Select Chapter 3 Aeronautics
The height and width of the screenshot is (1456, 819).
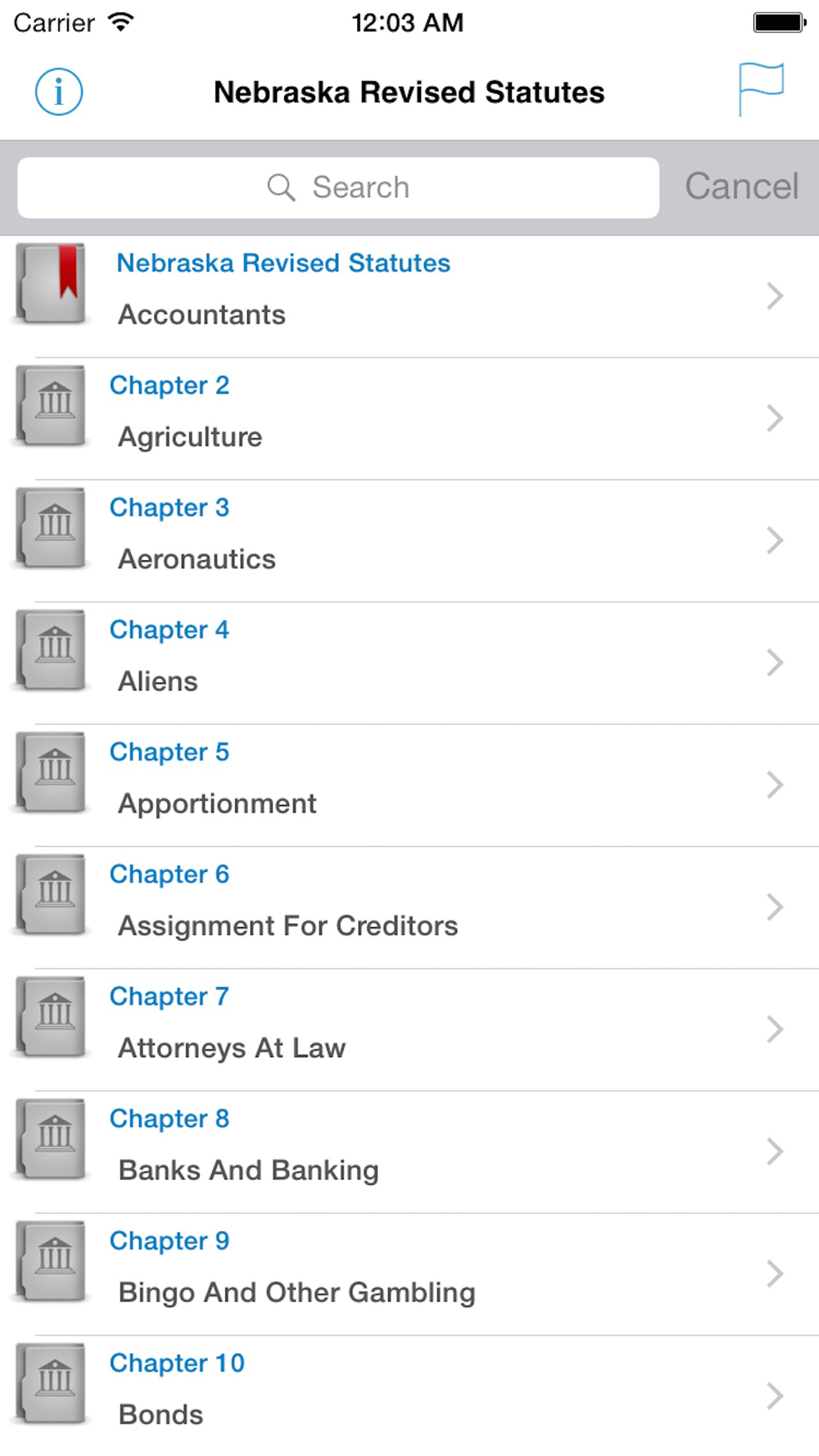(409, 540)
